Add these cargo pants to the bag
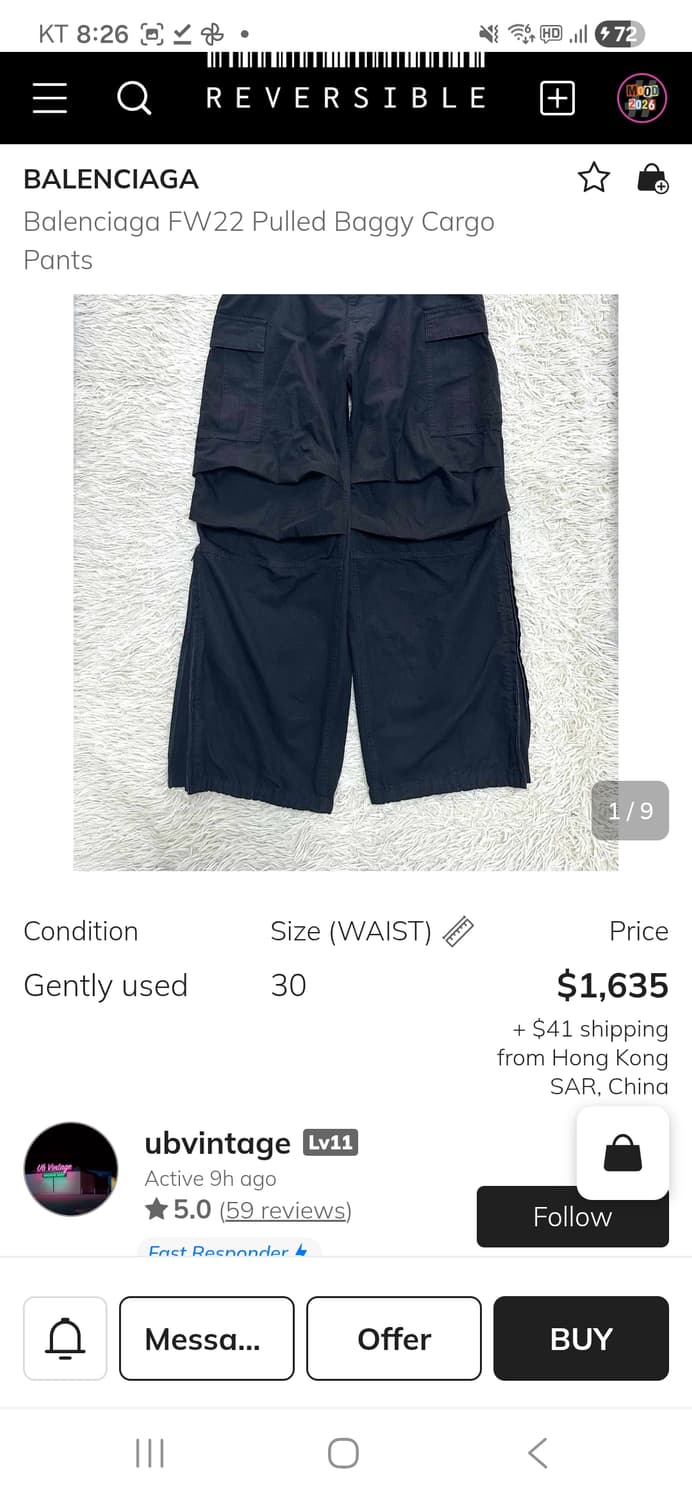692x1500 pixels. (x=652, y=178)
